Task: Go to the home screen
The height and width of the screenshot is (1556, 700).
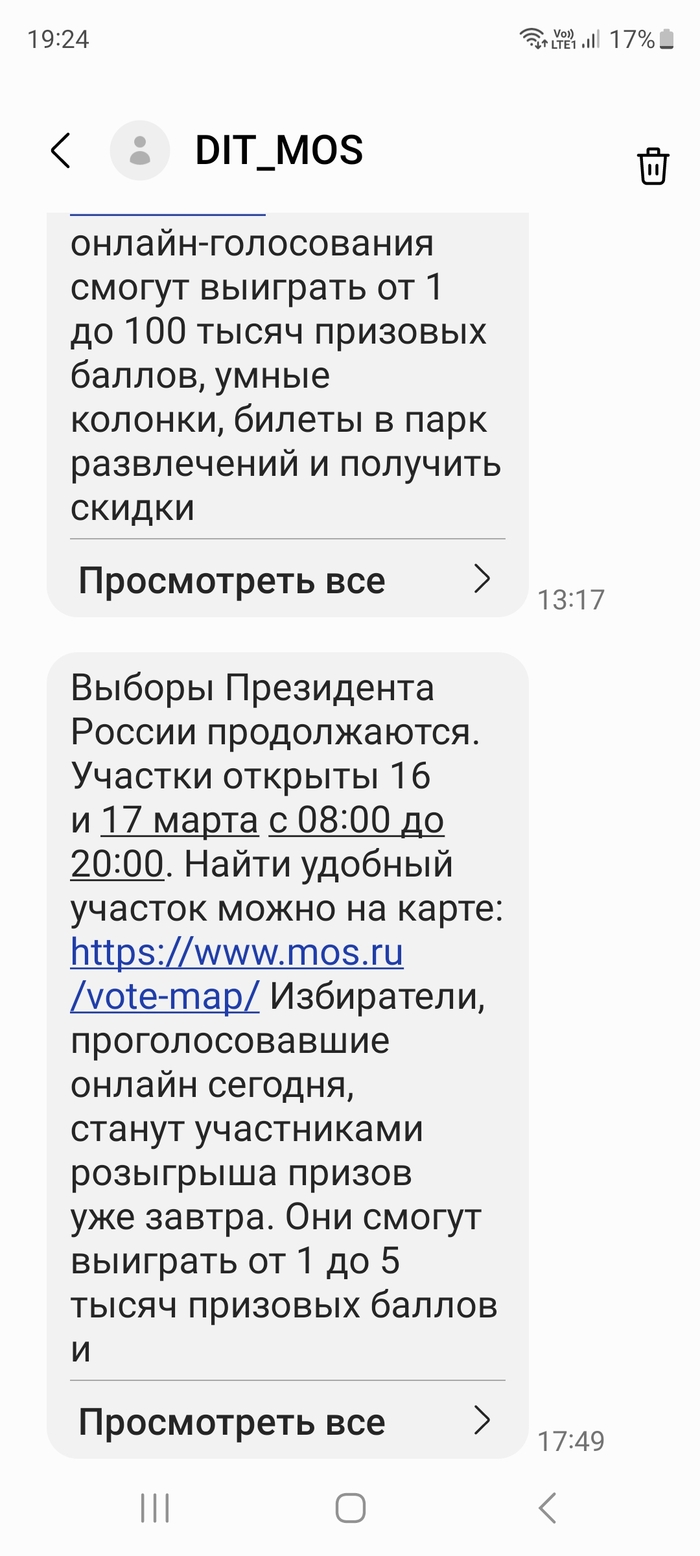Action: pos(350,1507)
